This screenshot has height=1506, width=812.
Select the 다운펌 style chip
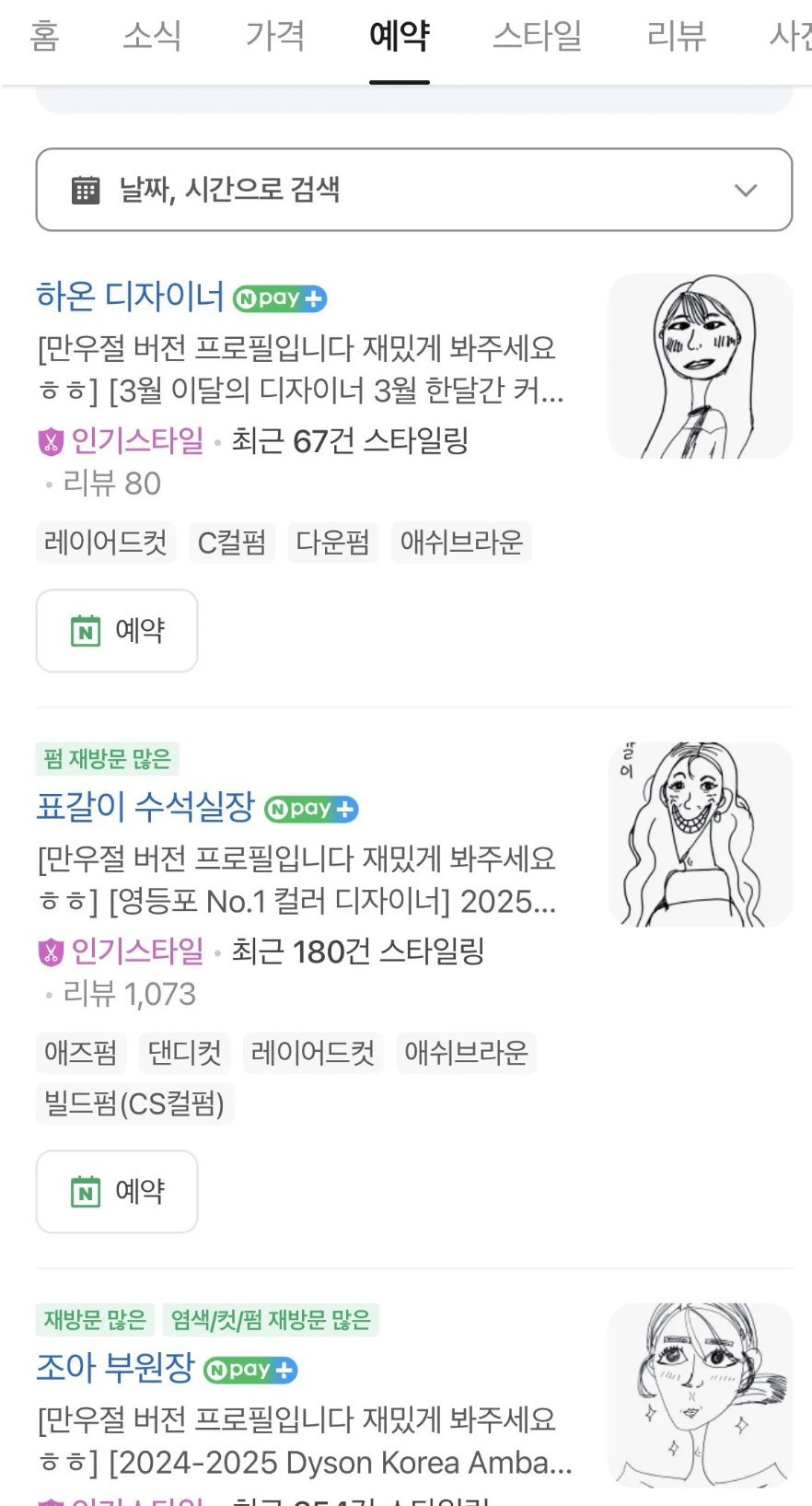[x=332, y=542]
